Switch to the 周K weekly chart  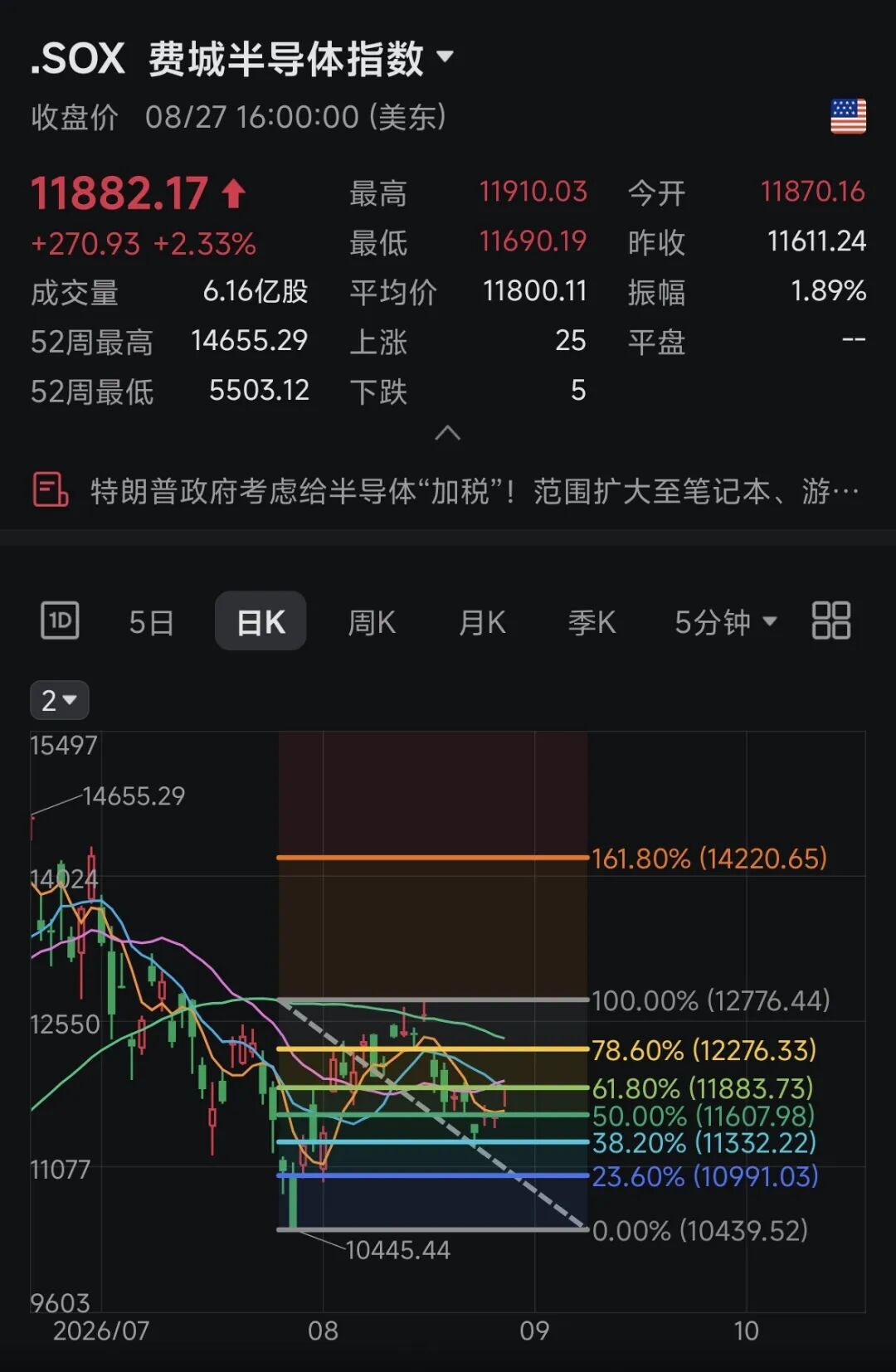coord(371,622)
